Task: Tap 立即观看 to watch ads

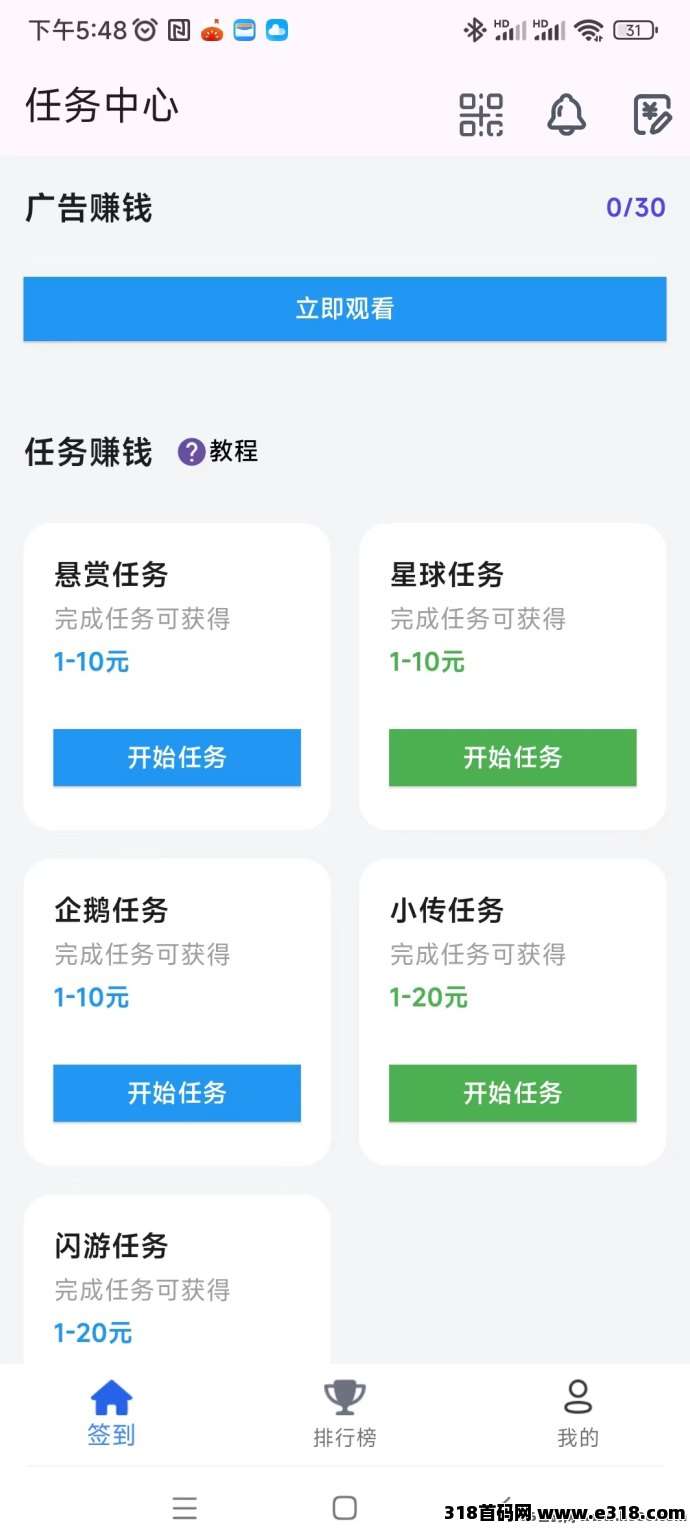Action: [x=345, y=309]
